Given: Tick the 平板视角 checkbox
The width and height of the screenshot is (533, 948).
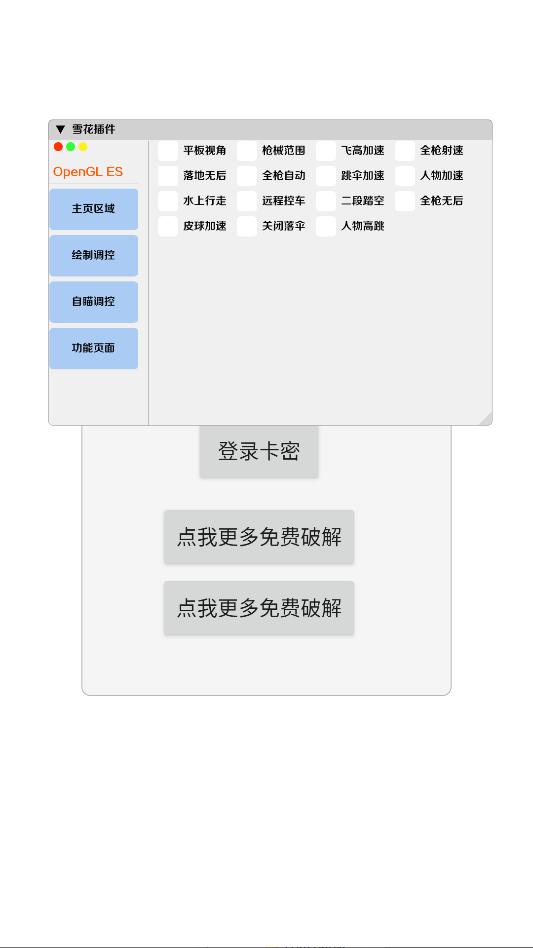Looking at the screenshot, I should click(168, 151).
